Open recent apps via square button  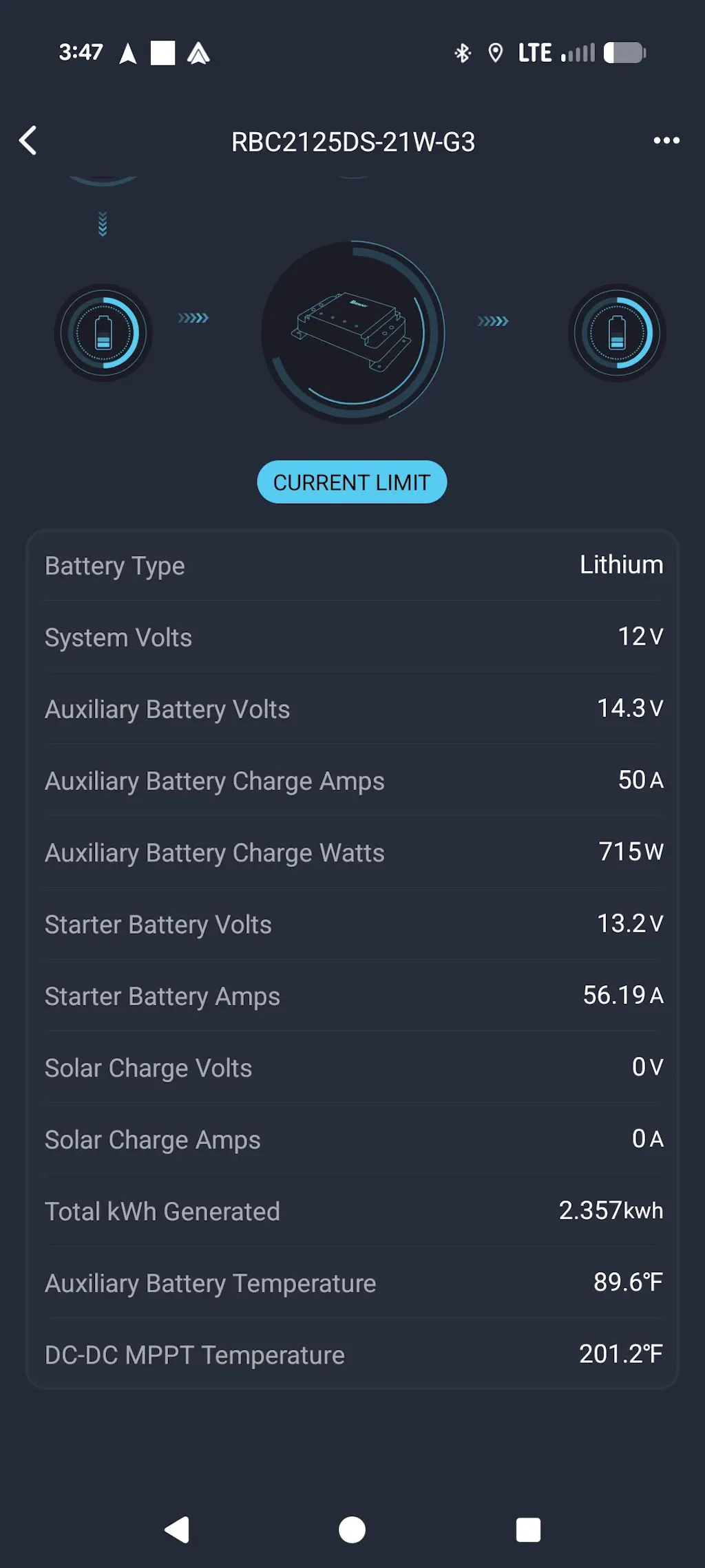point(528,1530)
